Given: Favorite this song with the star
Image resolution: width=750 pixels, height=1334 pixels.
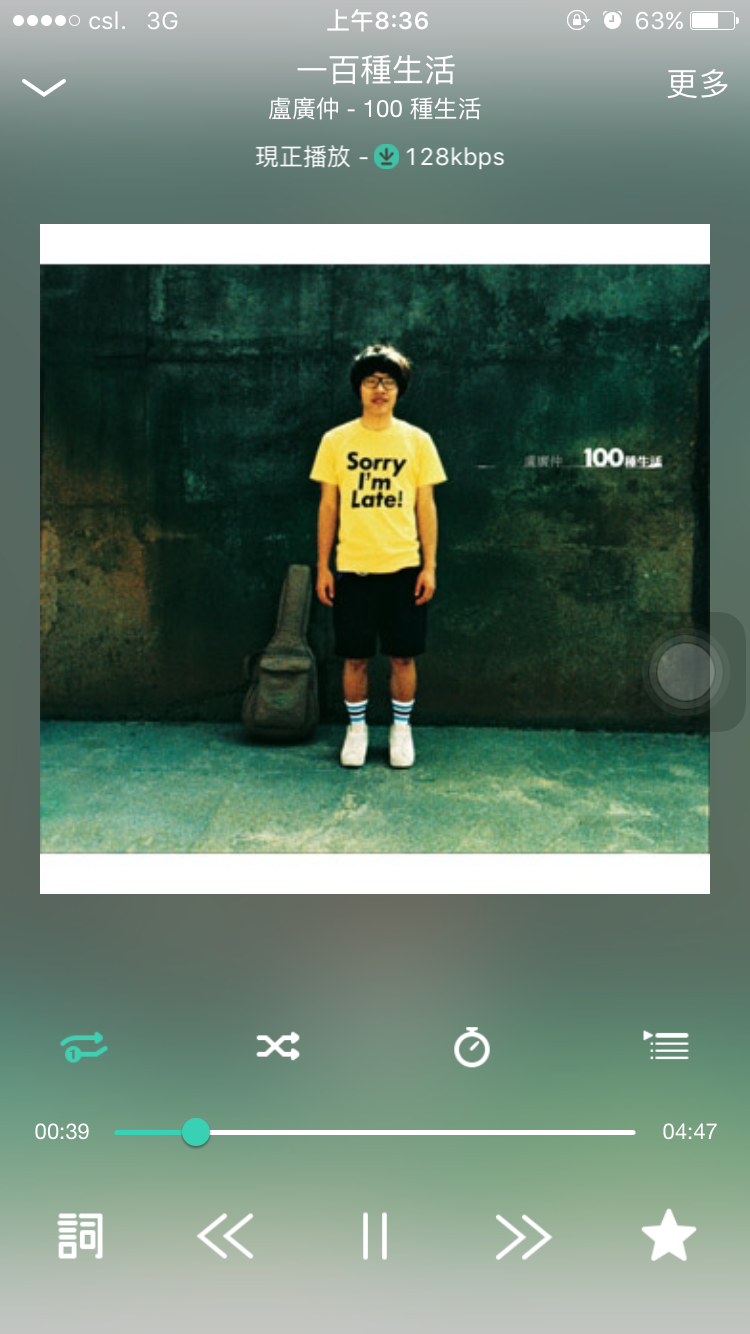Looking at the screenshot, I should click(x=668, y=1237).
